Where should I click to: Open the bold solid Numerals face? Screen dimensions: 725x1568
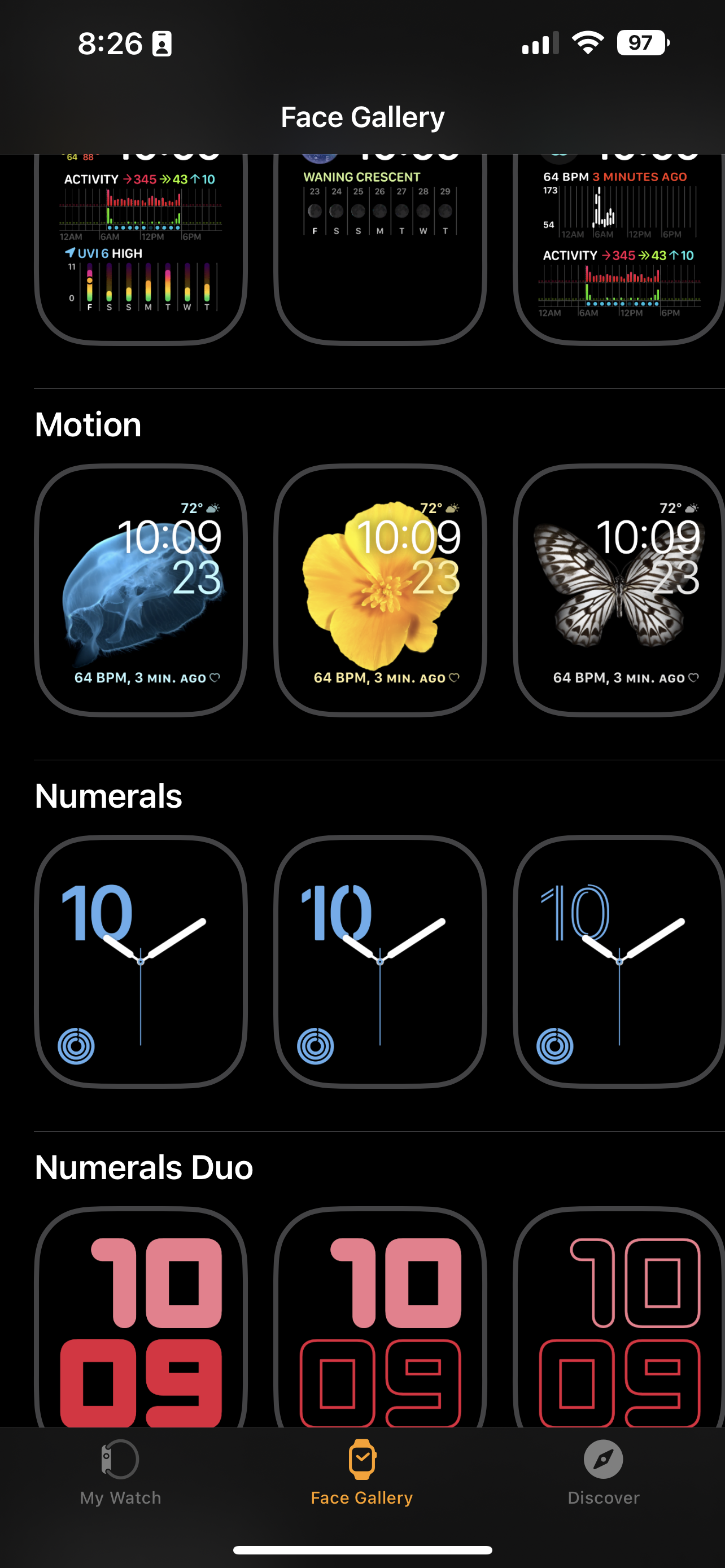tap(141, 961)
